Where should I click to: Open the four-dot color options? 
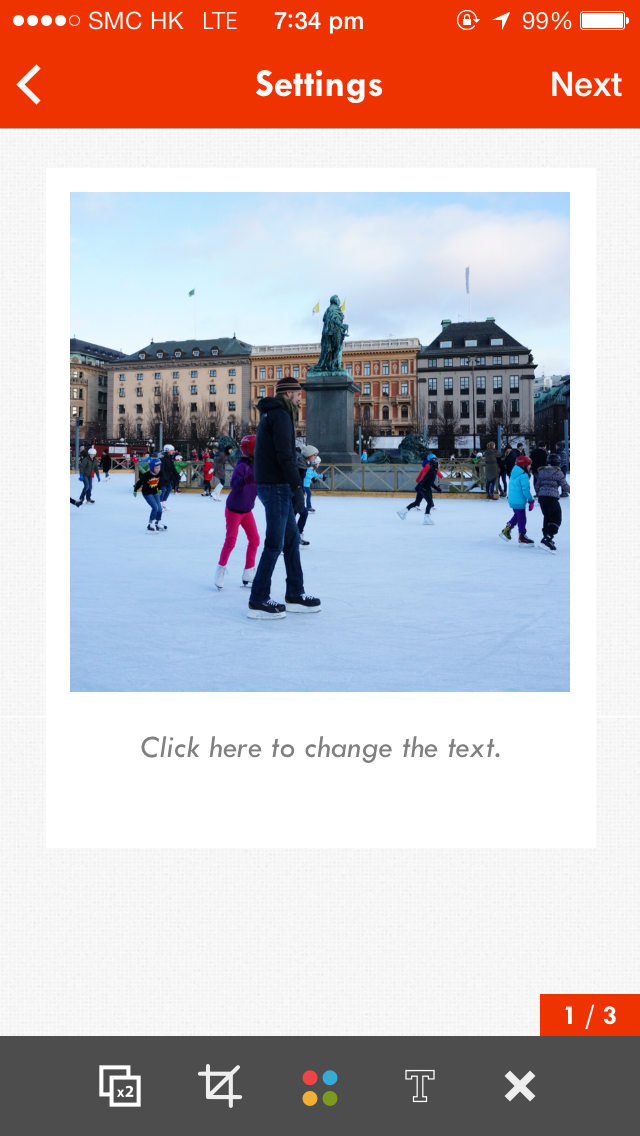click(x=320, y=1087)
